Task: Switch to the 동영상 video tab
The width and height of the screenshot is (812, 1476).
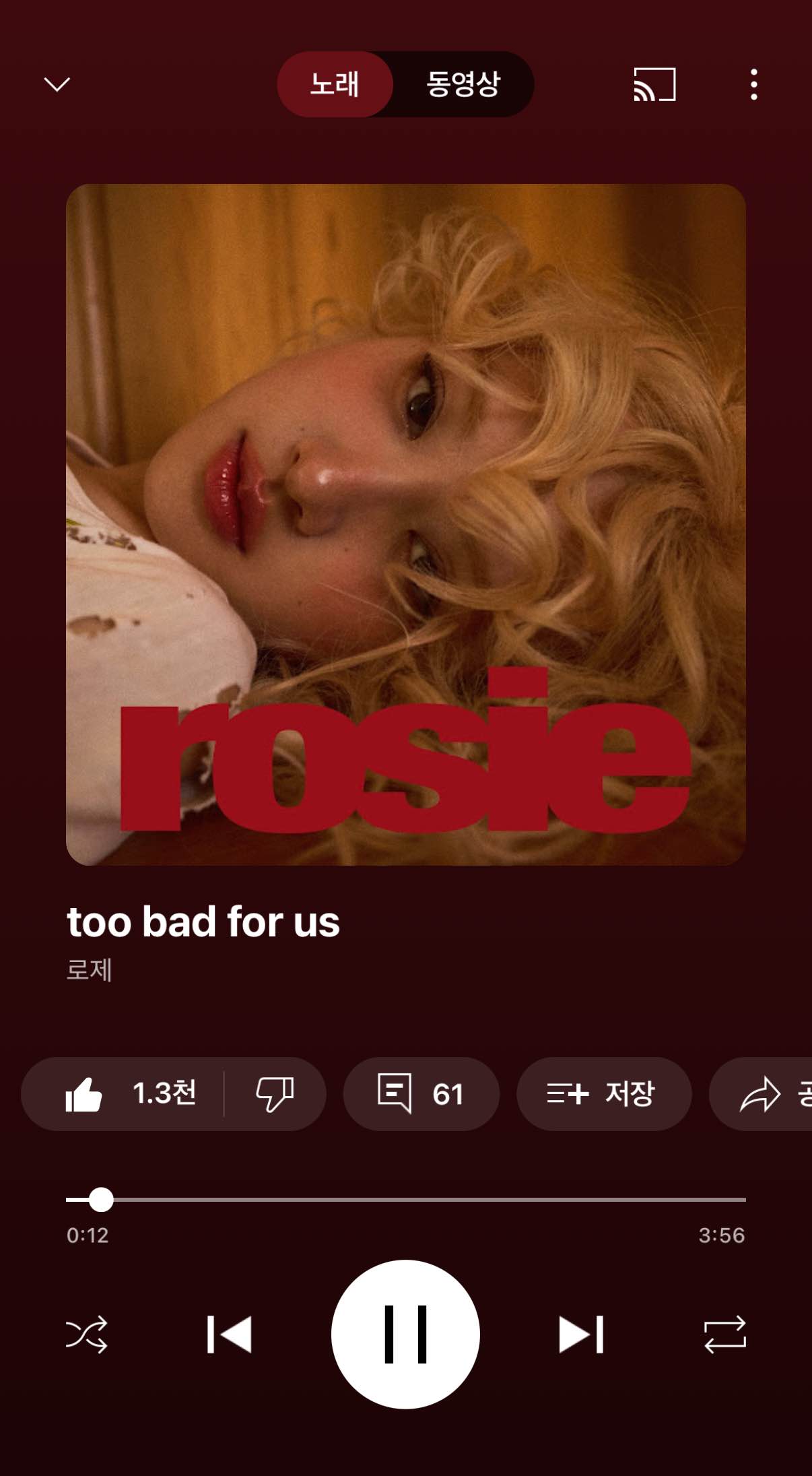Action: [x=463, y=84]
